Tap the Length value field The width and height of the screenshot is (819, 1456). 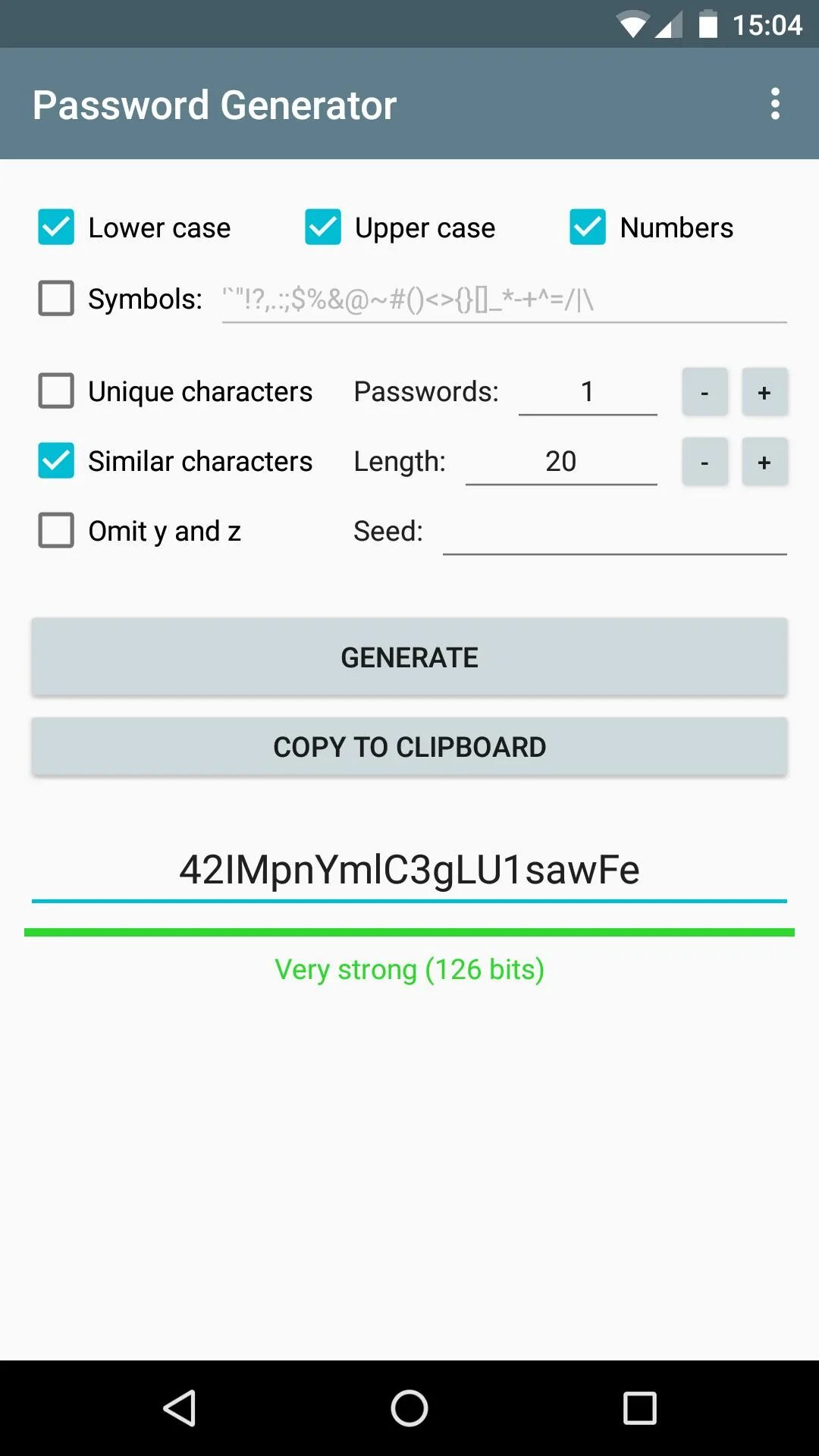pyautogui.click(x=561, y=462)
